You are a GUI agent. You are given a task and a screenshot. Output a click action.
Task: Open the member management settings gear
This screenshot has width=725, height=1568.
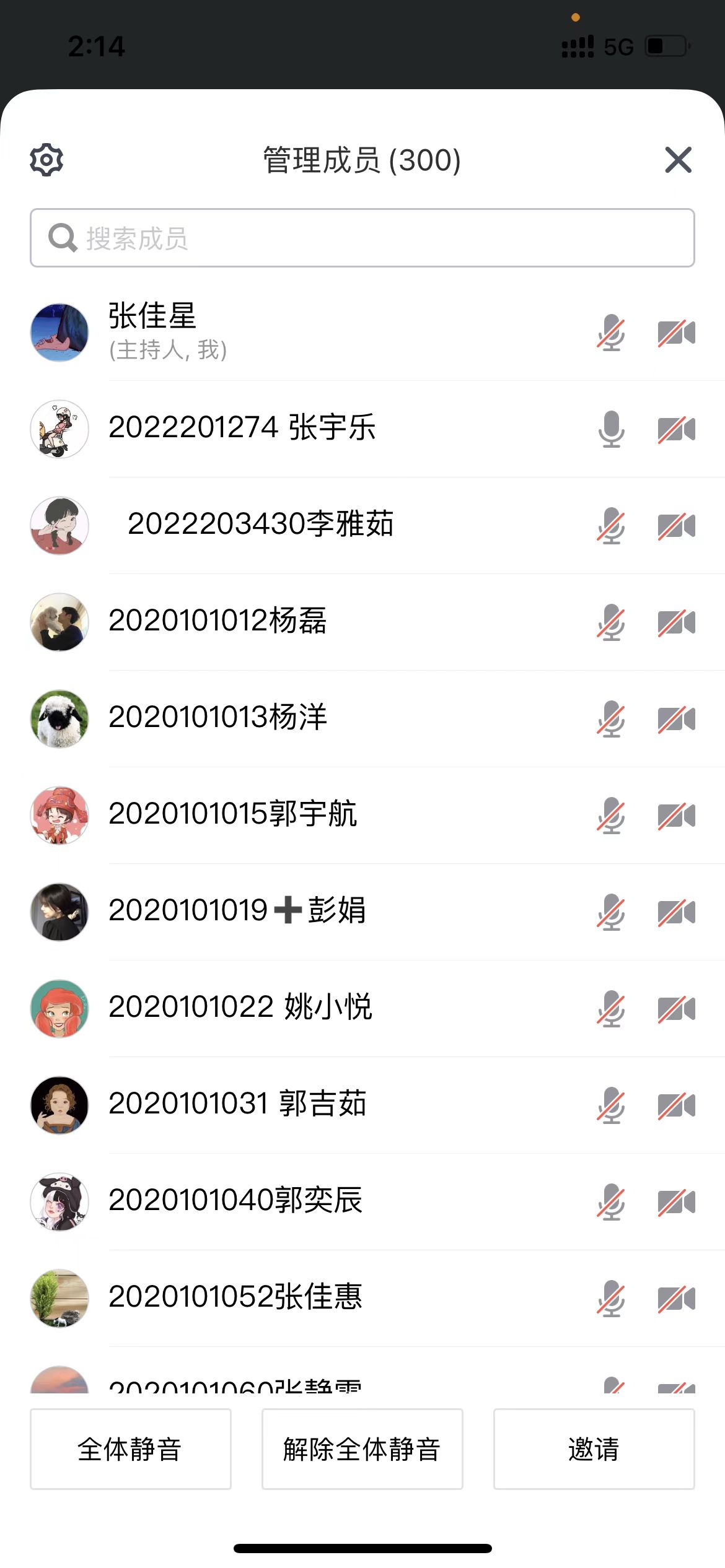pos(46,160)
